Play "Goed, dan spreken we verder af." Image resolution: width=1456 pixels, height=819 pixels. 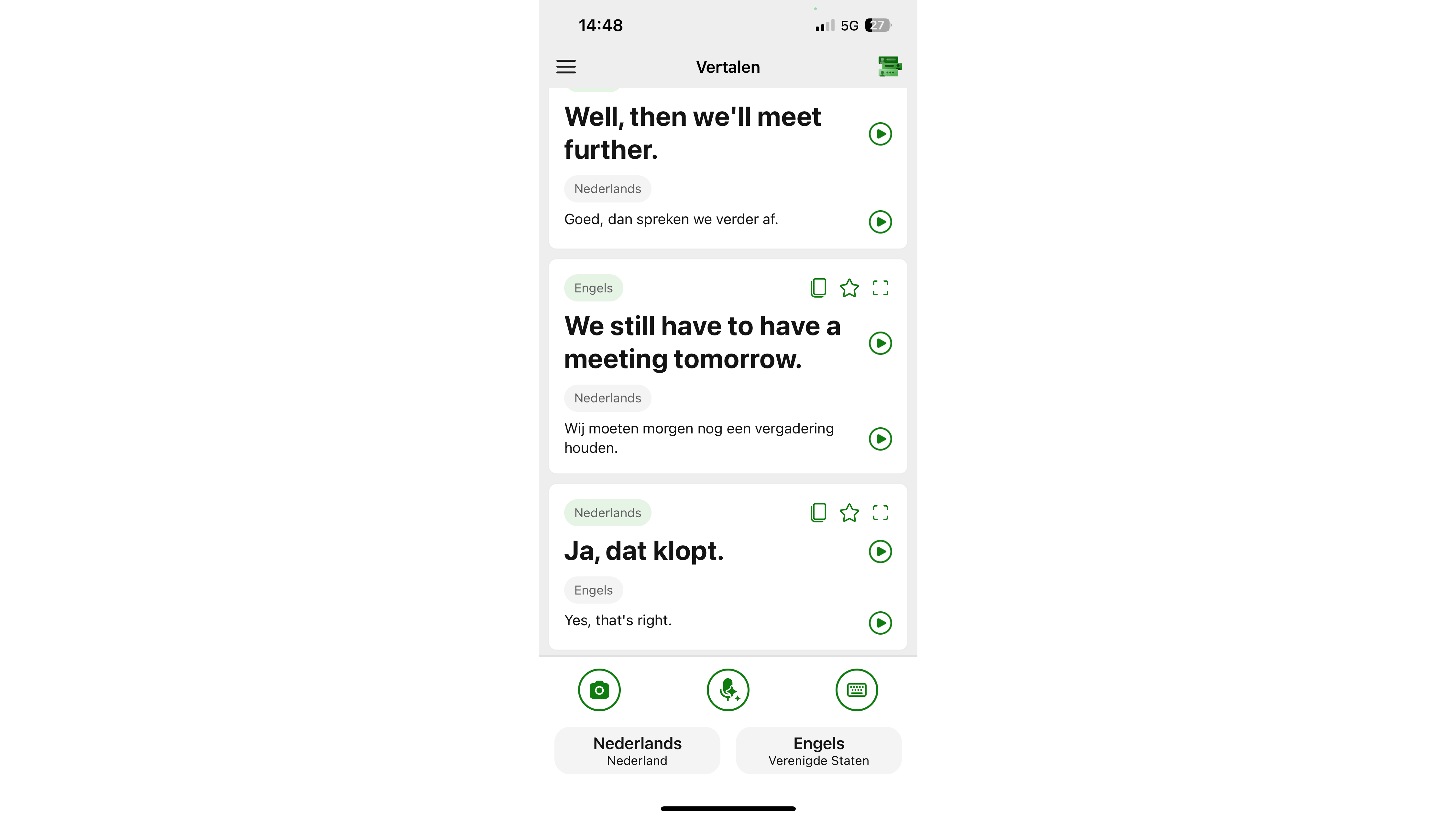point(880,222)
